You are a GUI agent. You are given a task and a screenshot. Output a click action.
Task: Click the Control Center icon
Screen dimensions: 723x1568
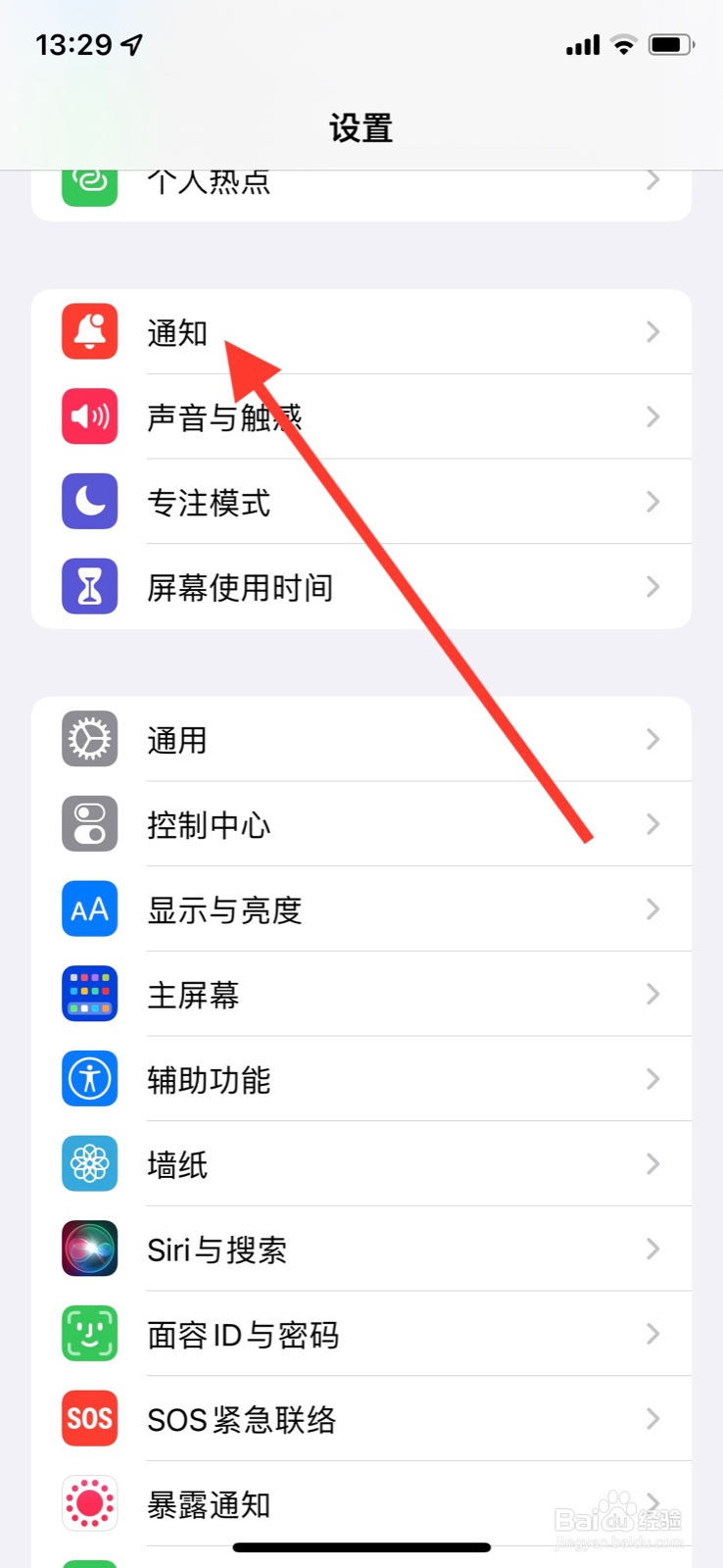coord(89,824)
